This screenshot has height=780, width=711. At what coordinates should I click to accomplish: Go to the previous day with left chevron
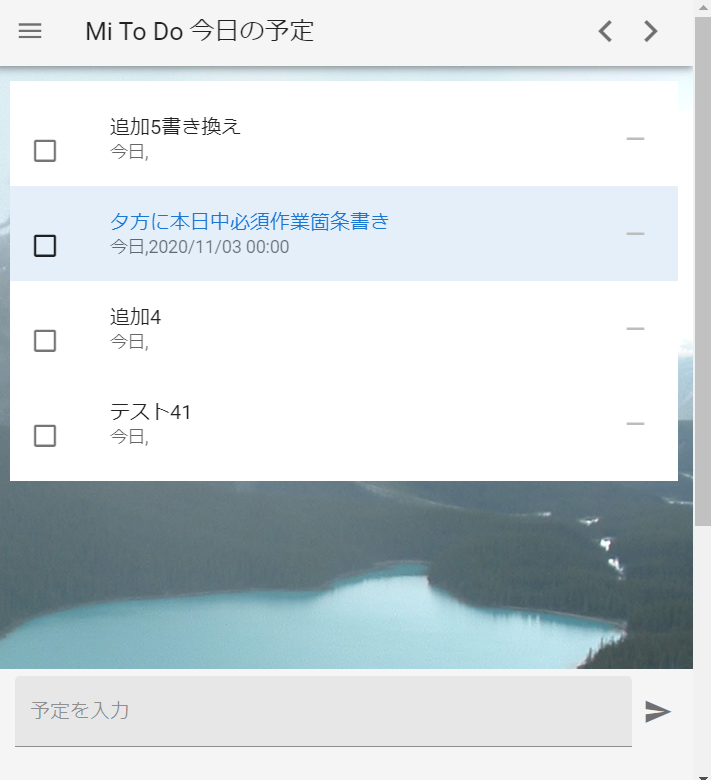tap(605, 31)
